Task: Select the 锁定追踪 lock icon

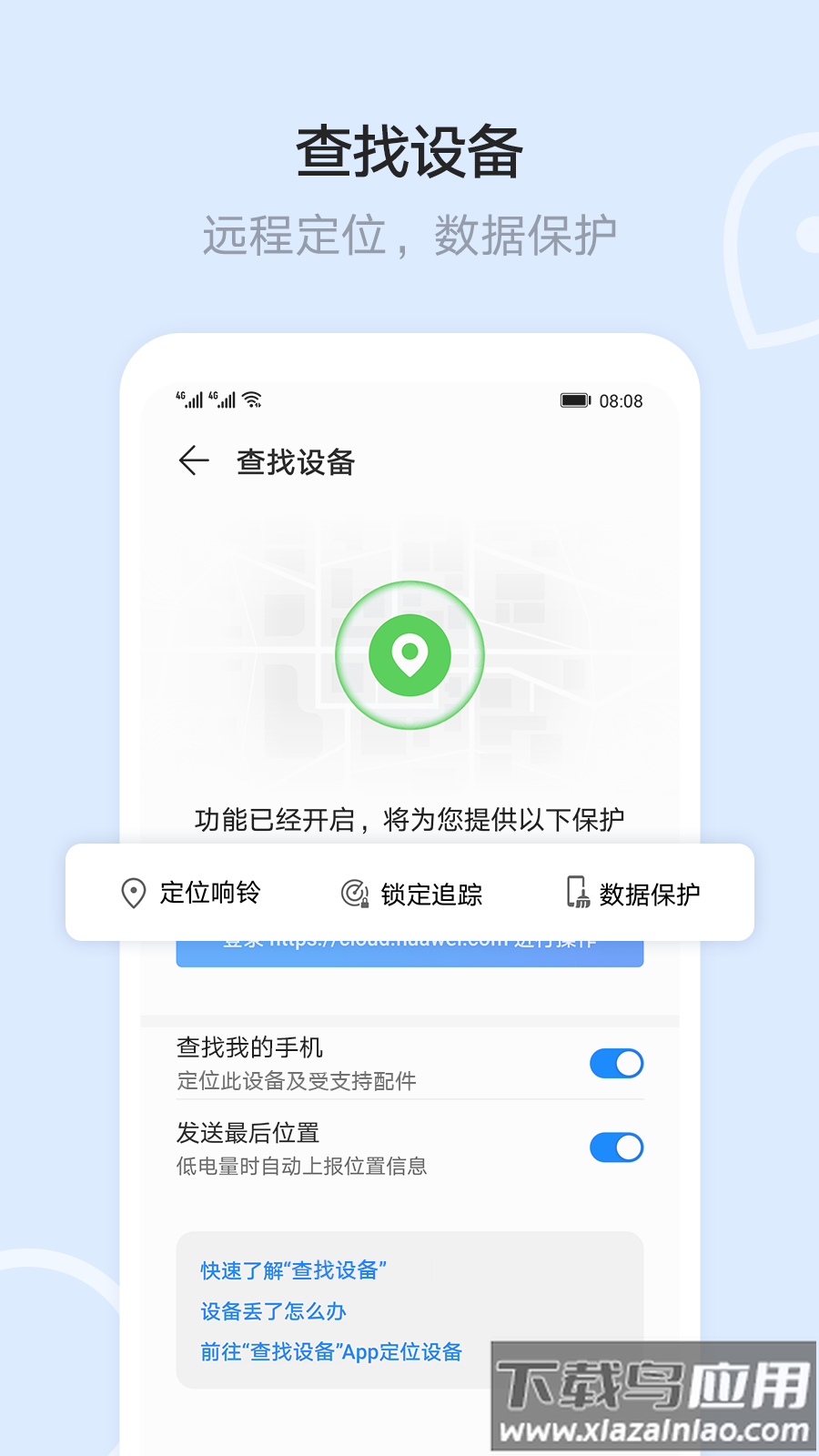Action: 355,893
